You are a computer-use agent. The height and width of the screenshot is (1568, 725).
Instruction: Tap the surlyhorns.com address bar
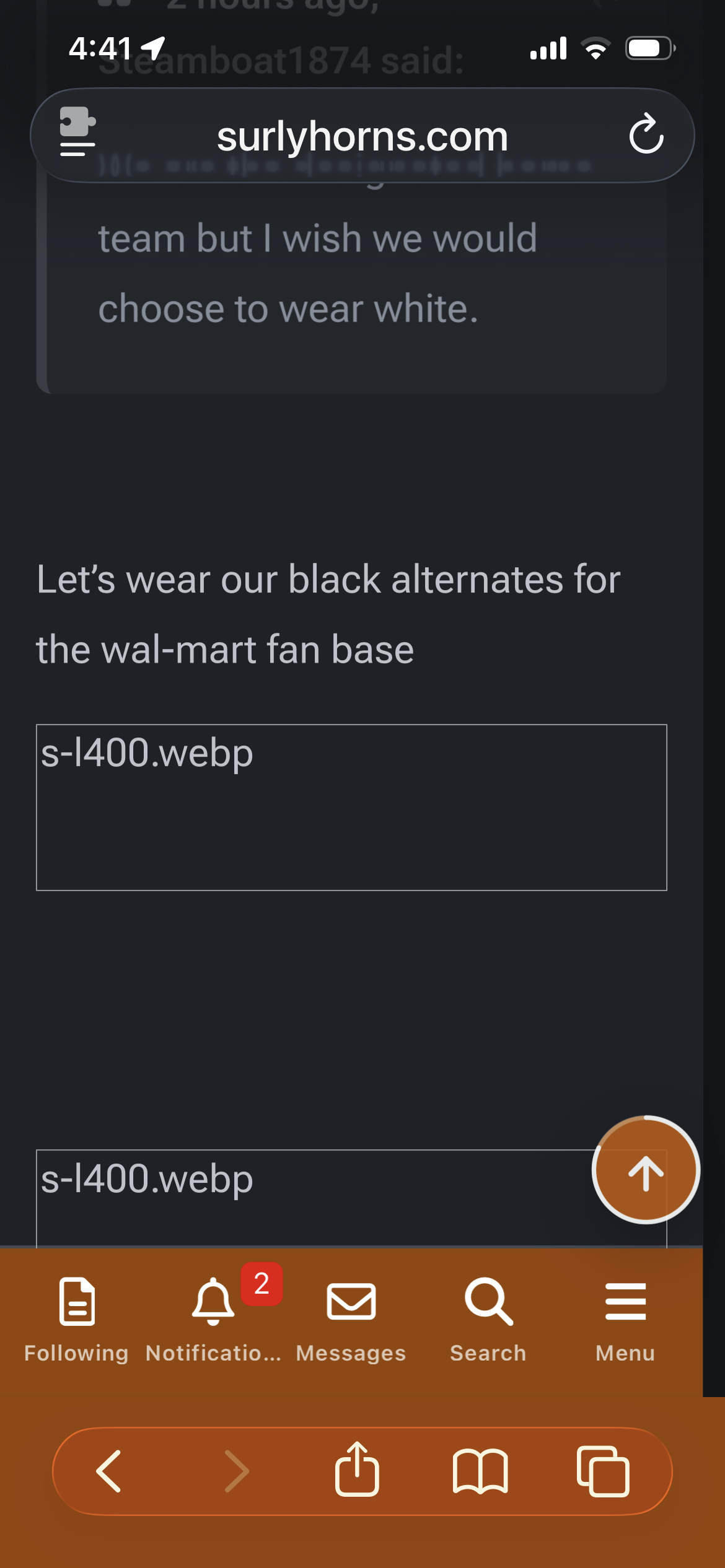(x=362, y=136)
